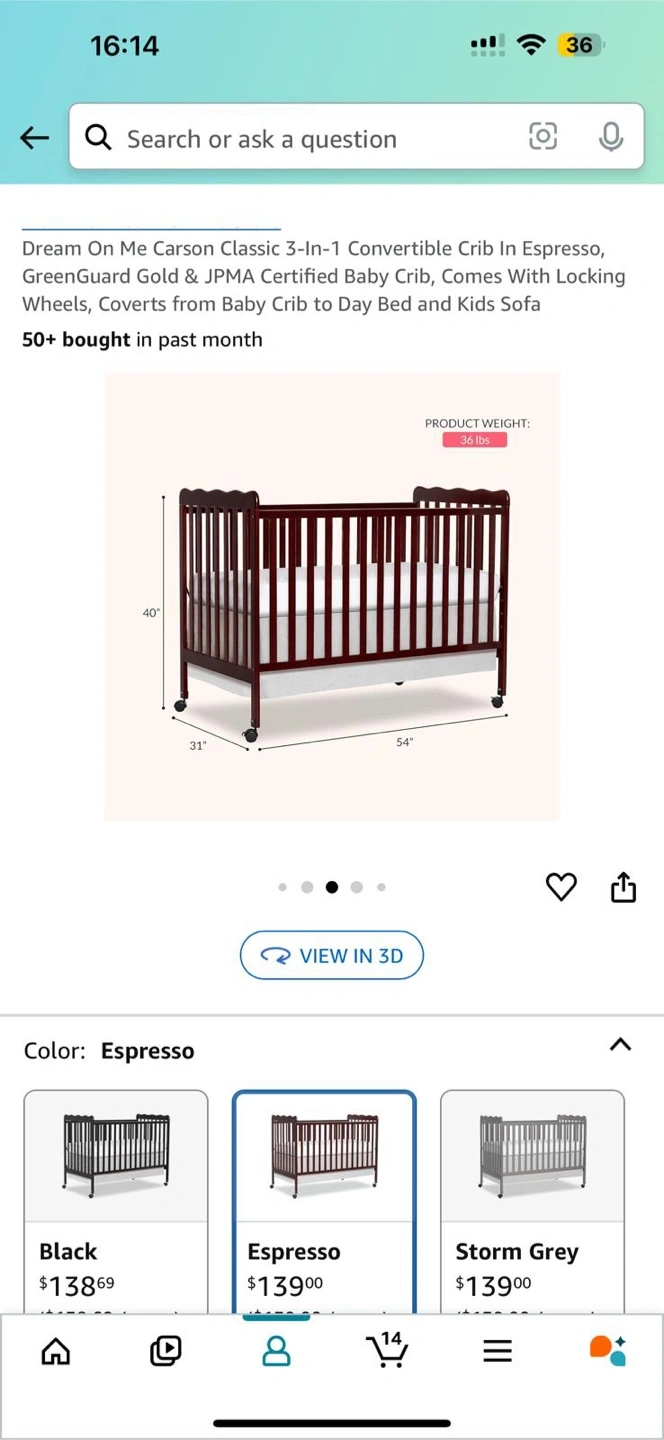Open the account profile tab
664x1440 pixels.
click(x=276, y=1351)
